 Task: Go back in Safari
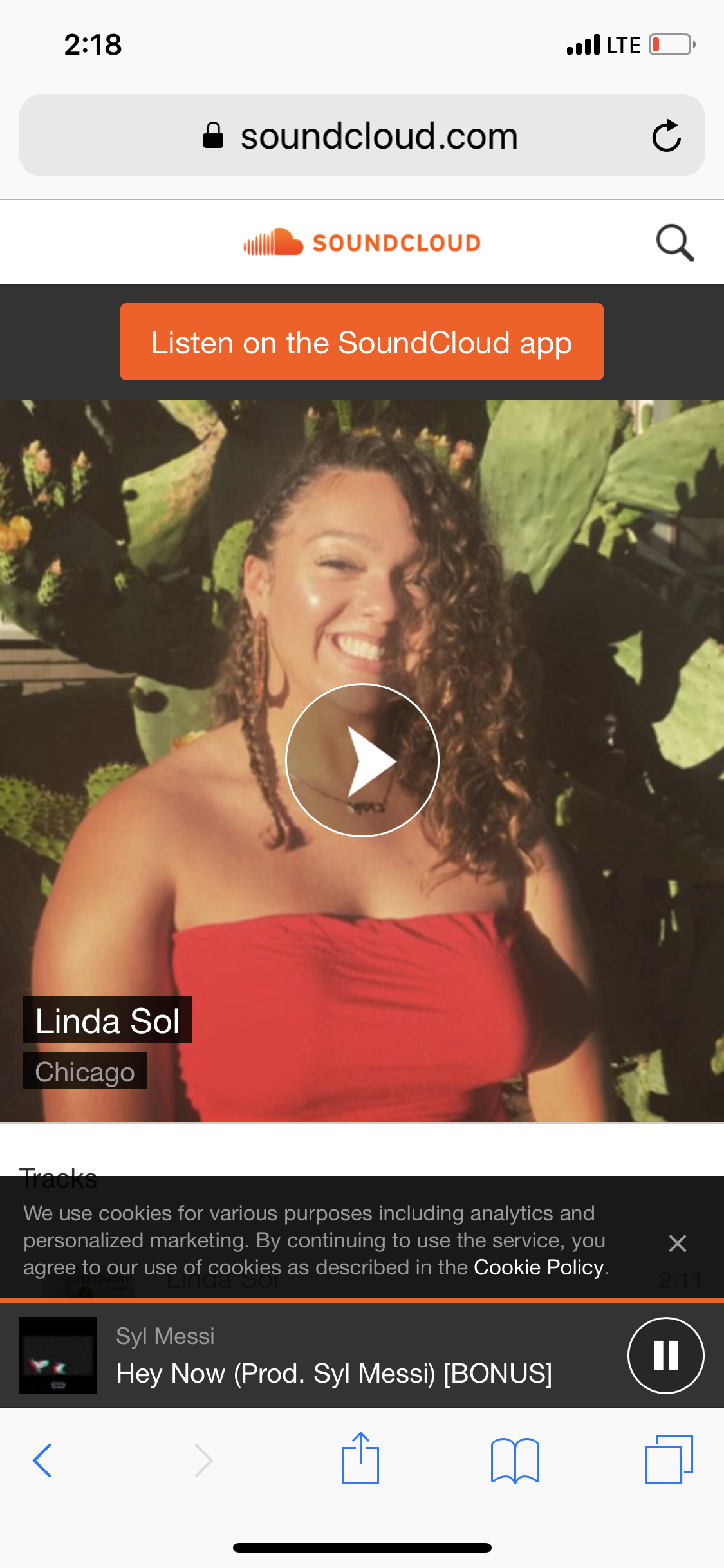[42, 1460]
